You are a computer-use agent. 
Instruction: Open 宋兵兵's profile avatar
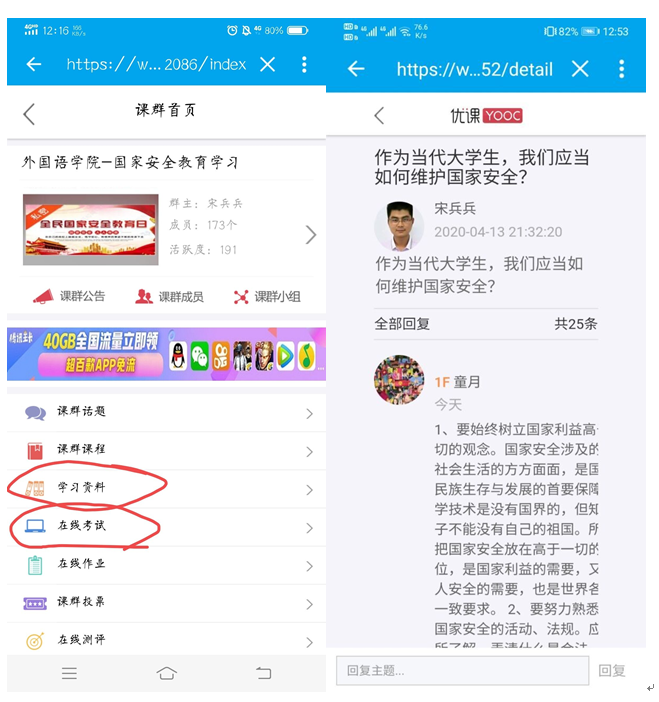[x=398, y=225]
